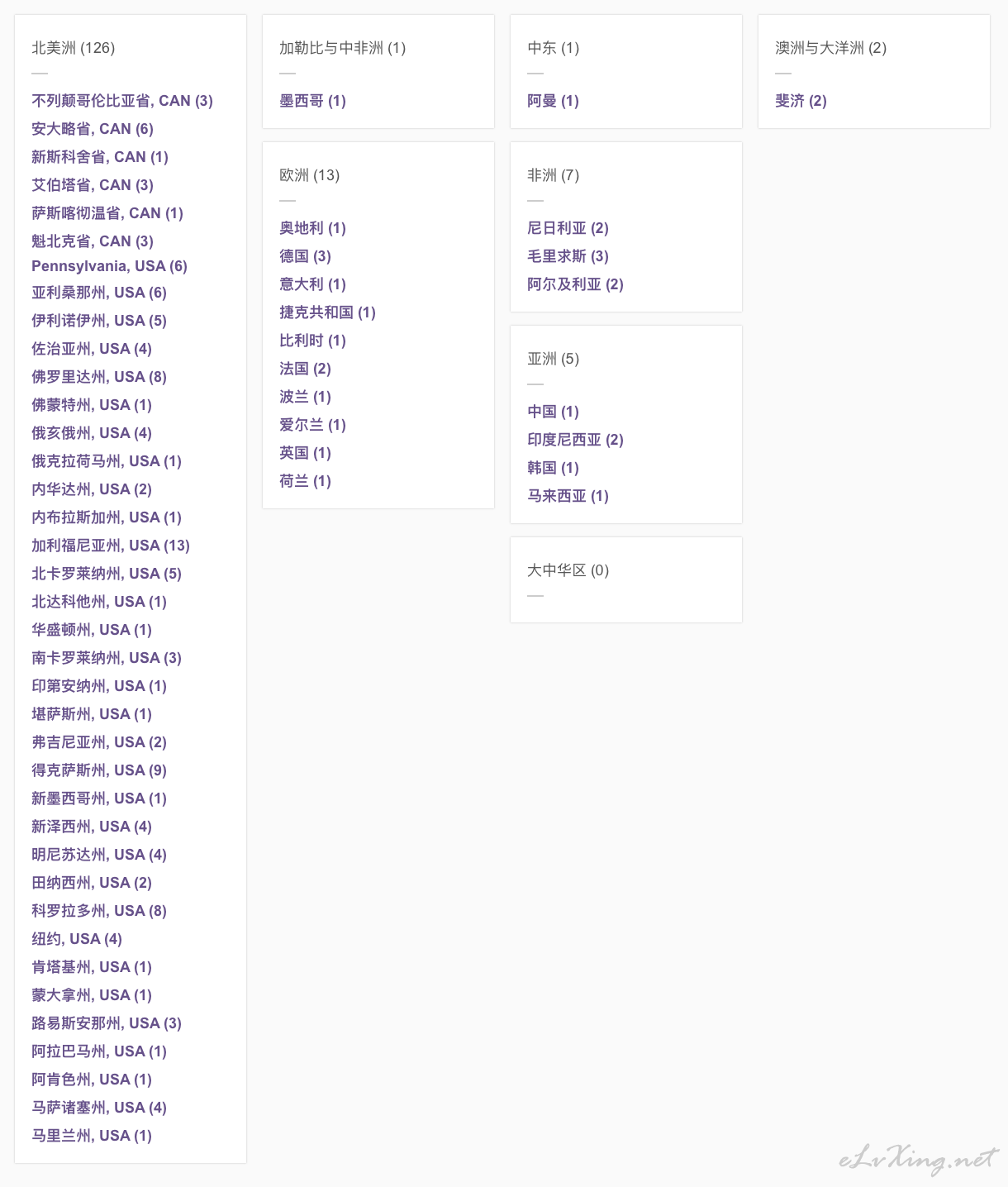Open 不列颠哥伦比亚省, CAN (3) link
Screen dimensions: 1008x1187
(121, 101)
